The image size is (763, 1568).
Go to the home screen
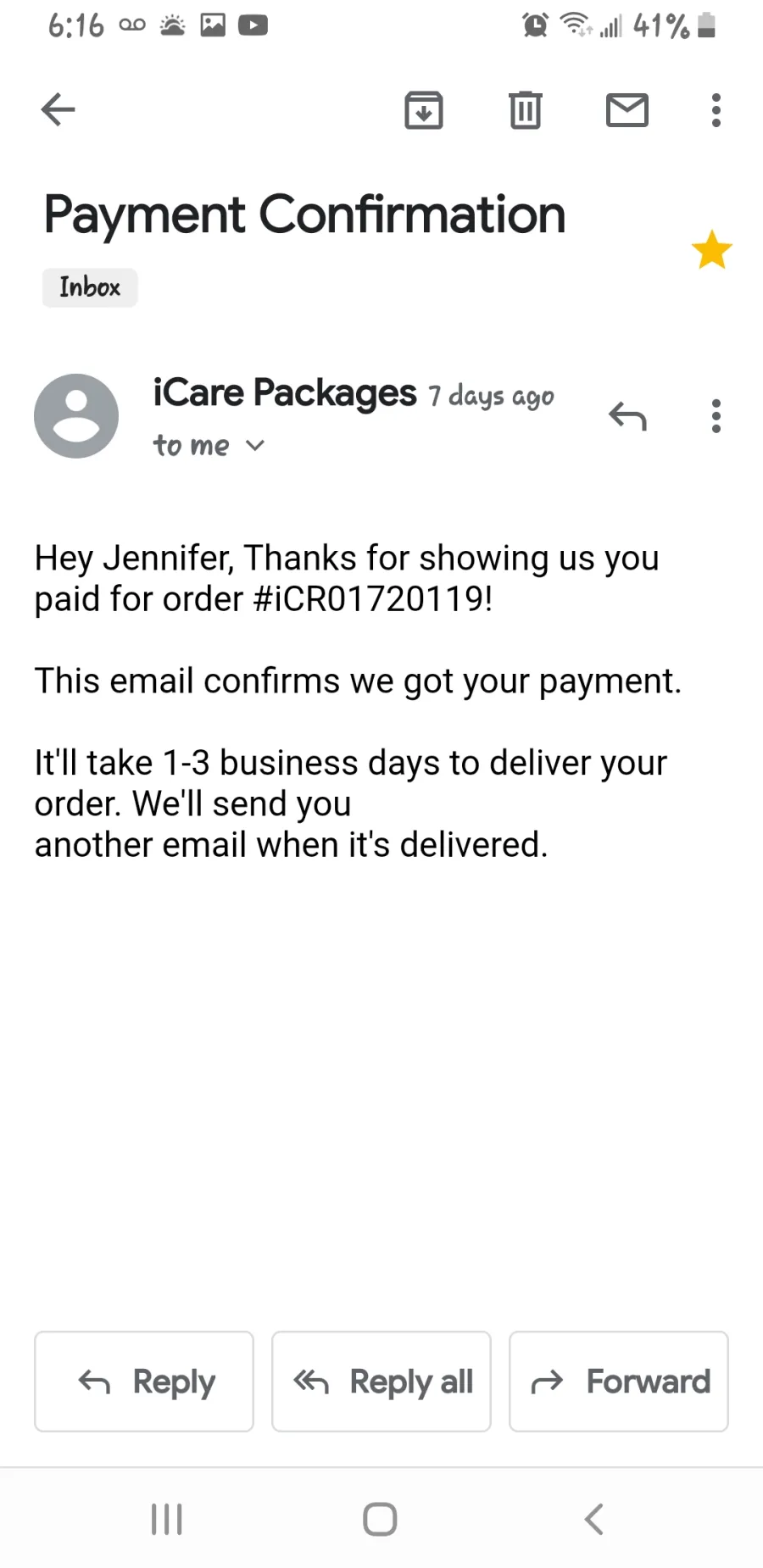tap(380, 1519)
